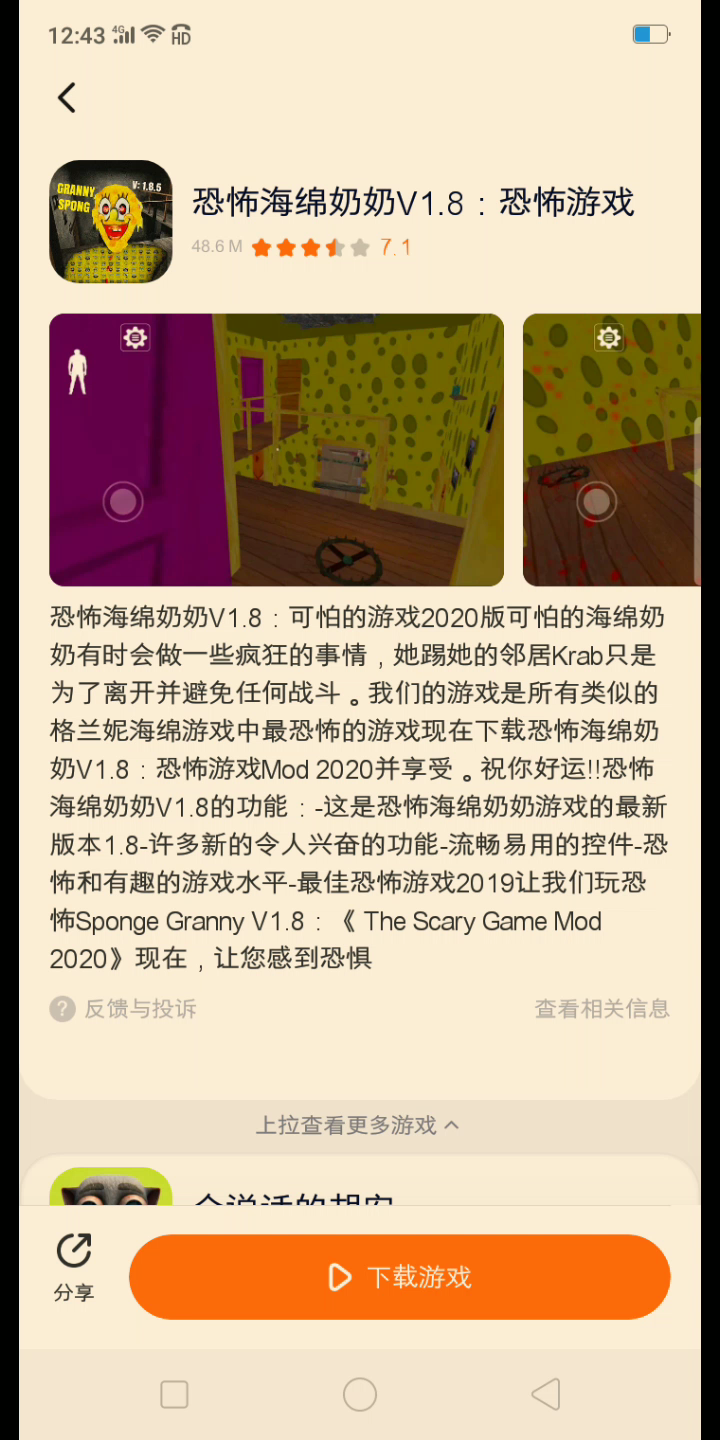Open recent apps from navigation bar
This screenshot has height=1440, width=720.
coord(174,1394)
